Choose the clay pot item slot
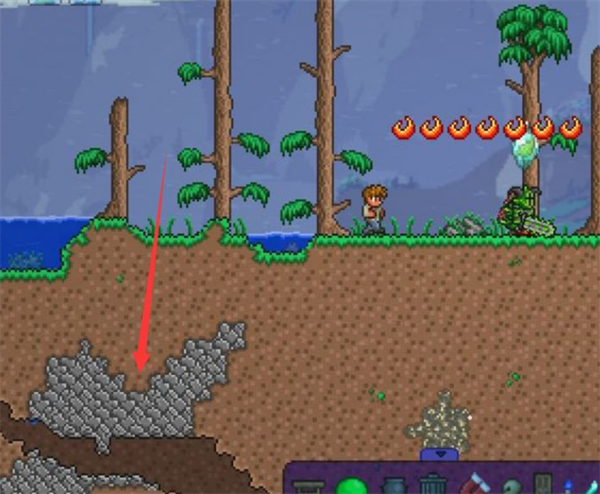 click(x=393, y=486)
